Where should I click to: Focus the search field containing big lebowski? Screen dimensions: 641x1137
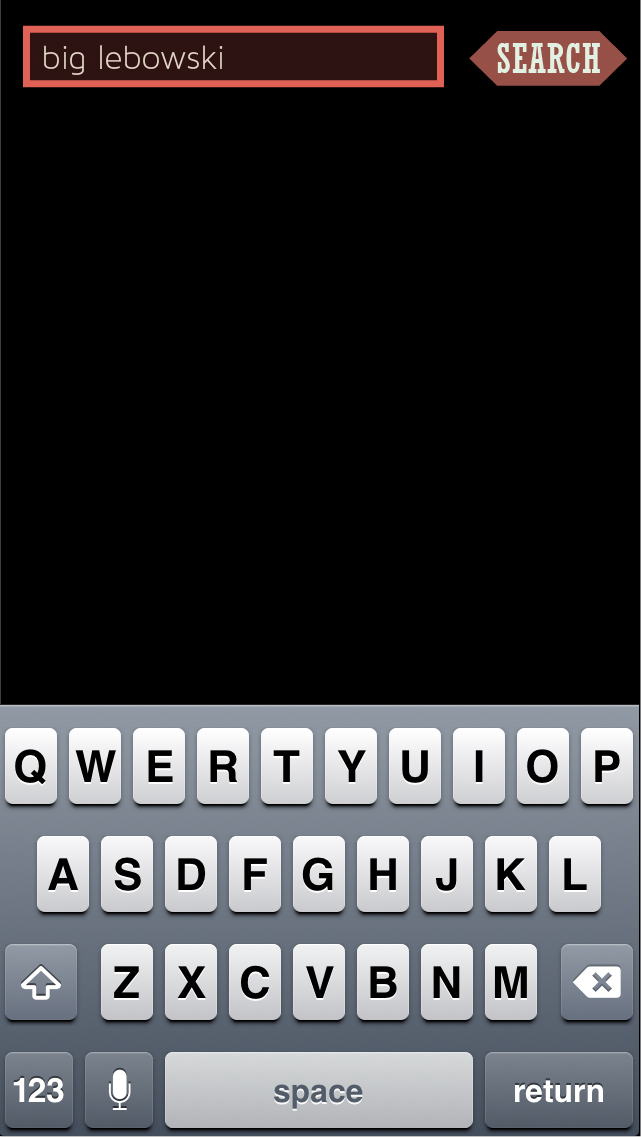[x=233, y=57]
